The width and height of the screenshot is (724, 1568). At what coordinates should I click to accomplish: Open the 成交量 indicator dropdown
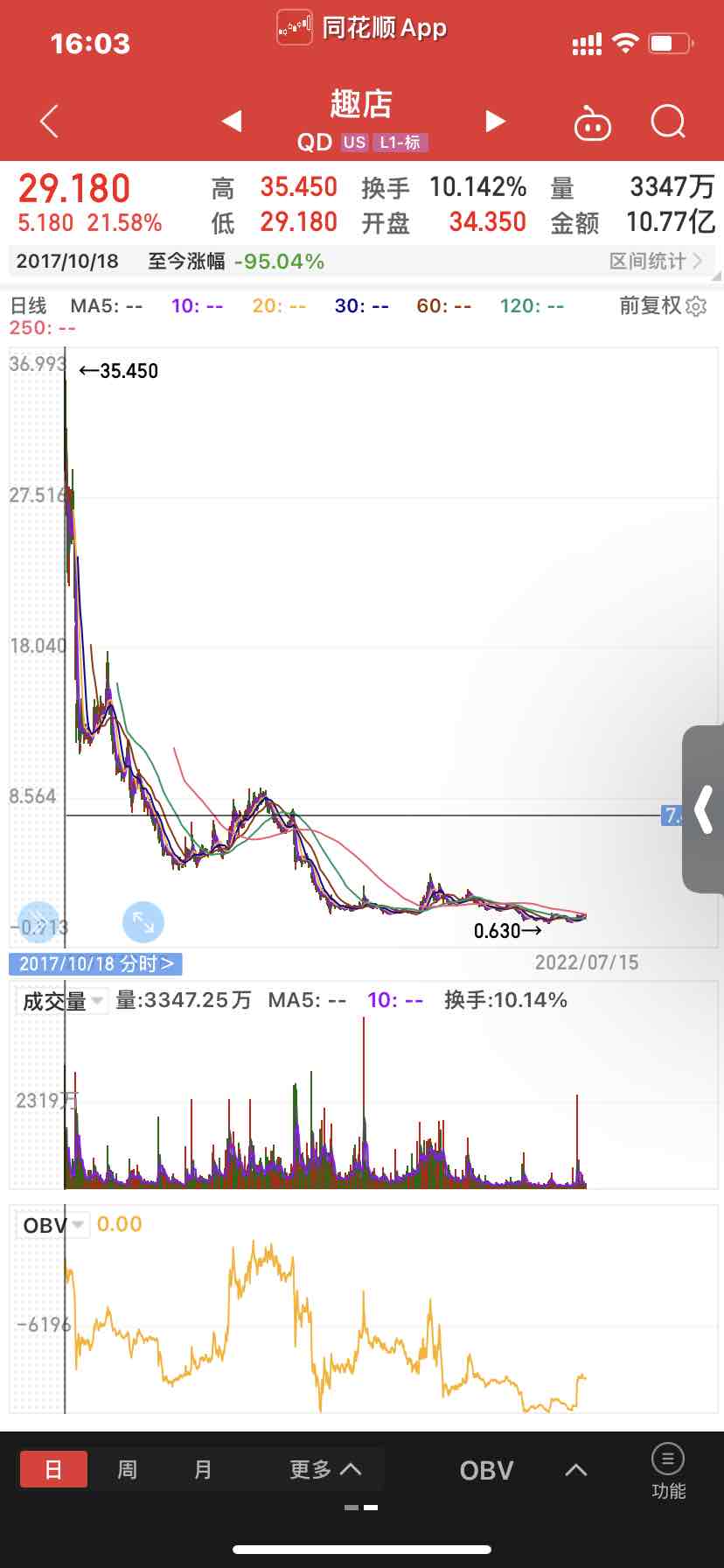click(63, 1001)
